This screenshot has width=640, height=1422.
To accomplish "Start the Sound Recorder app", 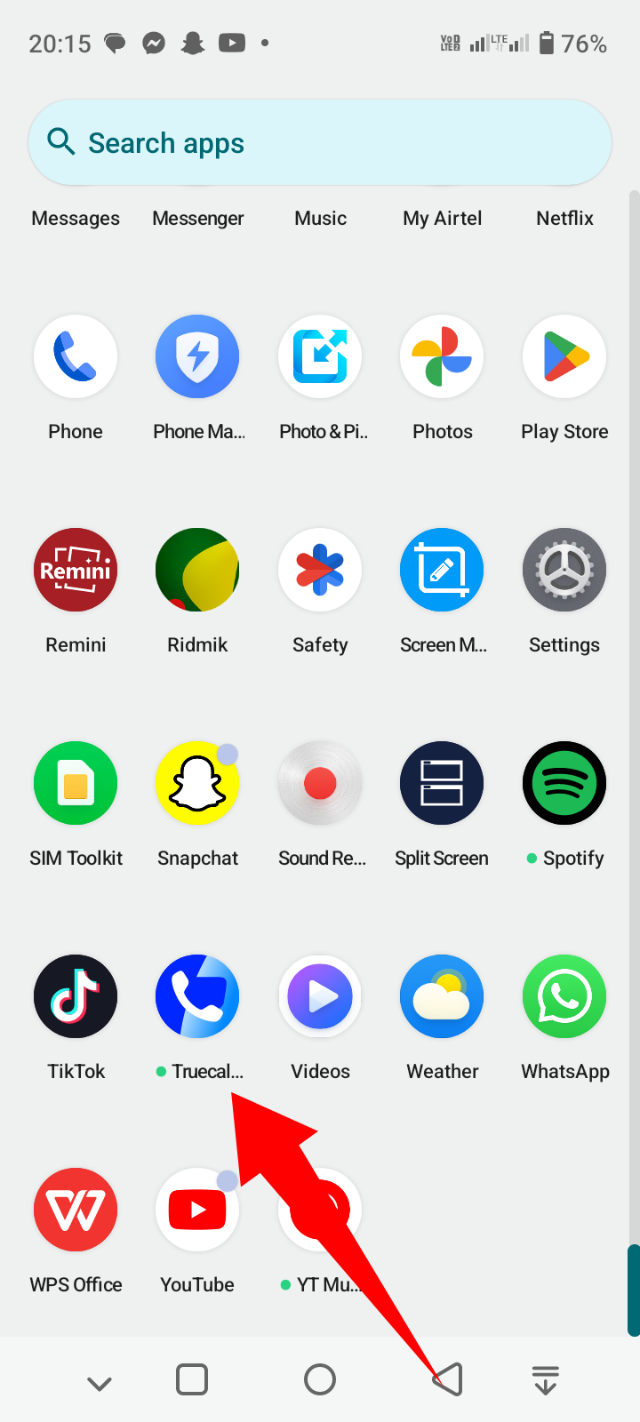I will click(x=320, y=783).
